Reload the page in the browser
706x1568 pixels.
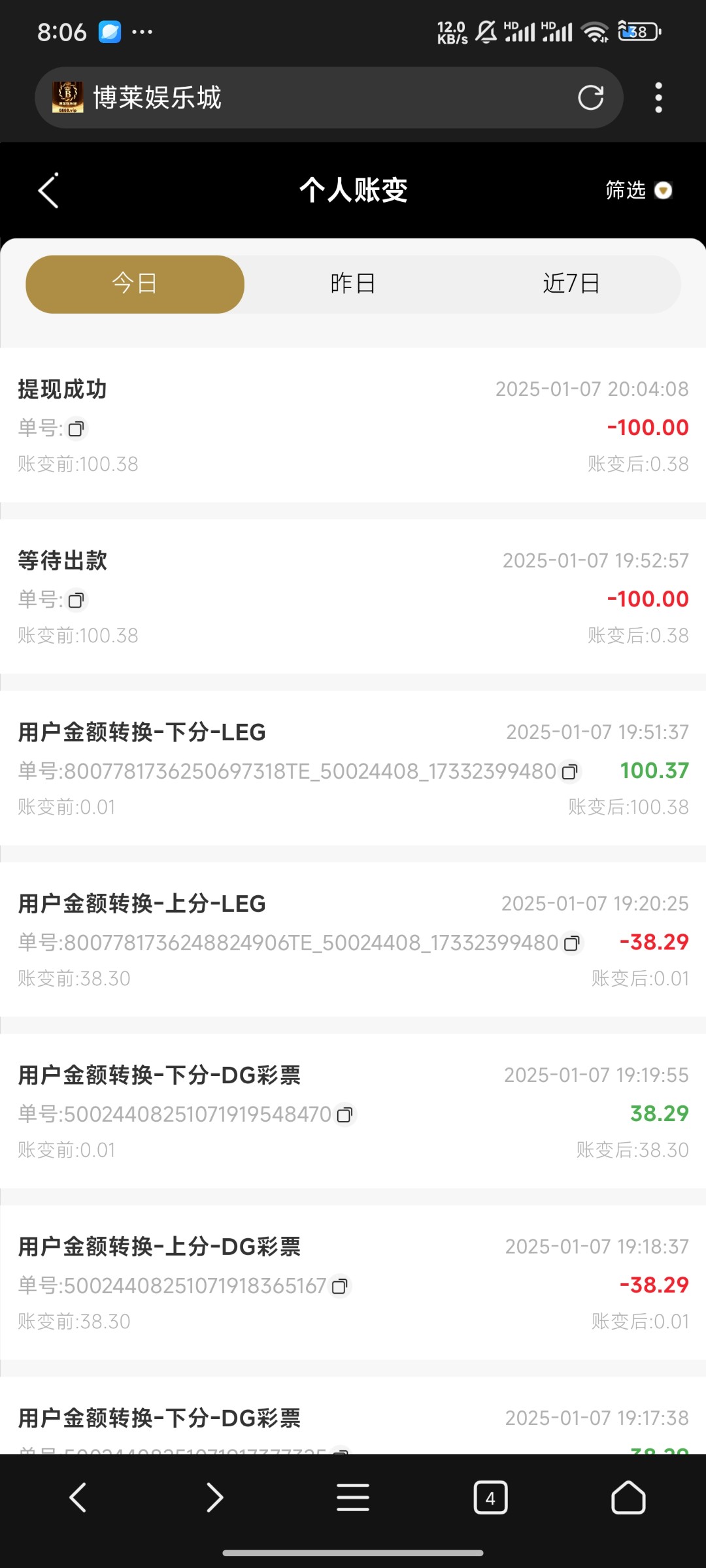coord(590,98)
